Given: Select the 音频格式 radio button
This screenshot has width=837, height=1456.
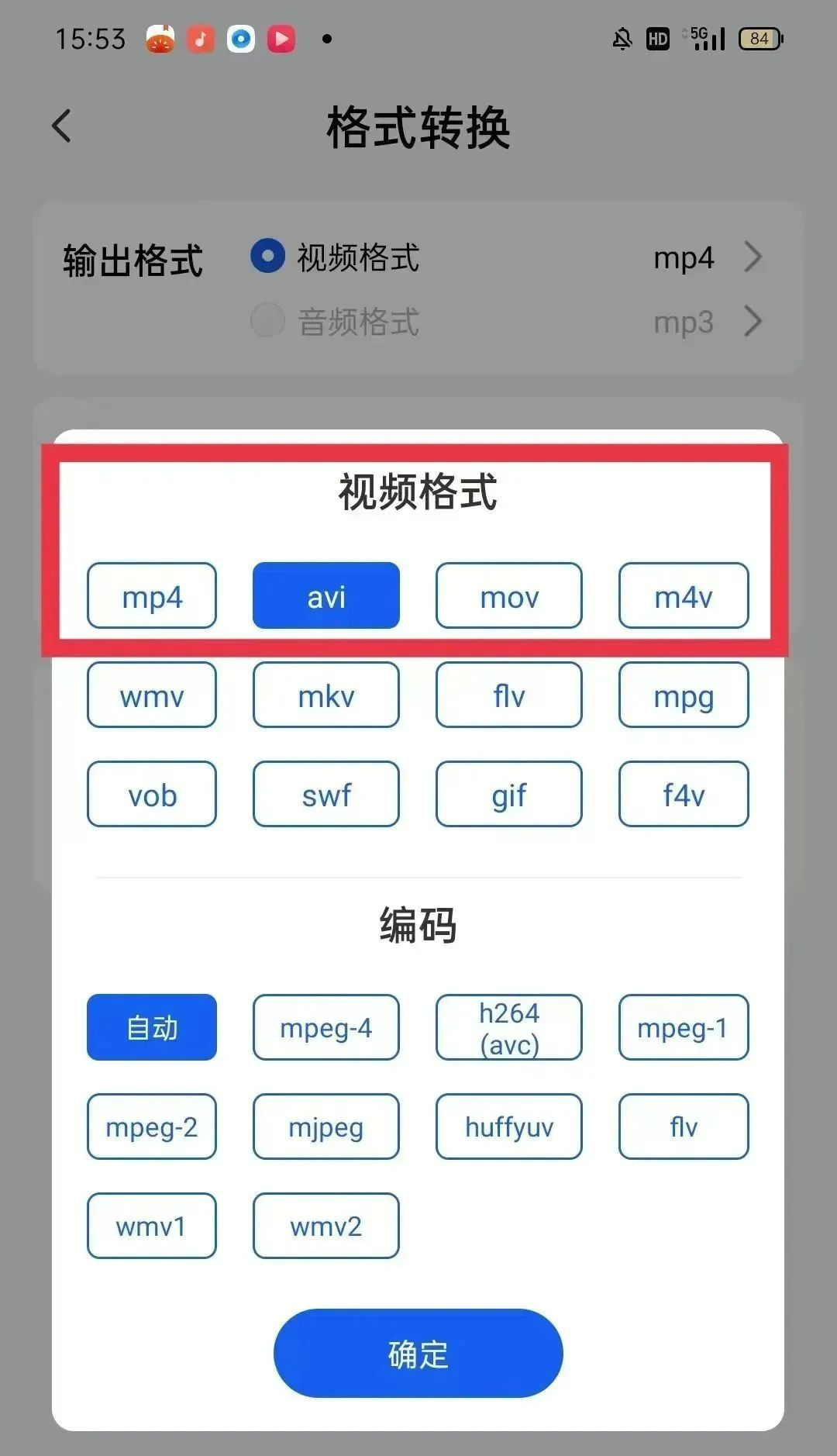Looking at the screenshot, I should (268, 320).
